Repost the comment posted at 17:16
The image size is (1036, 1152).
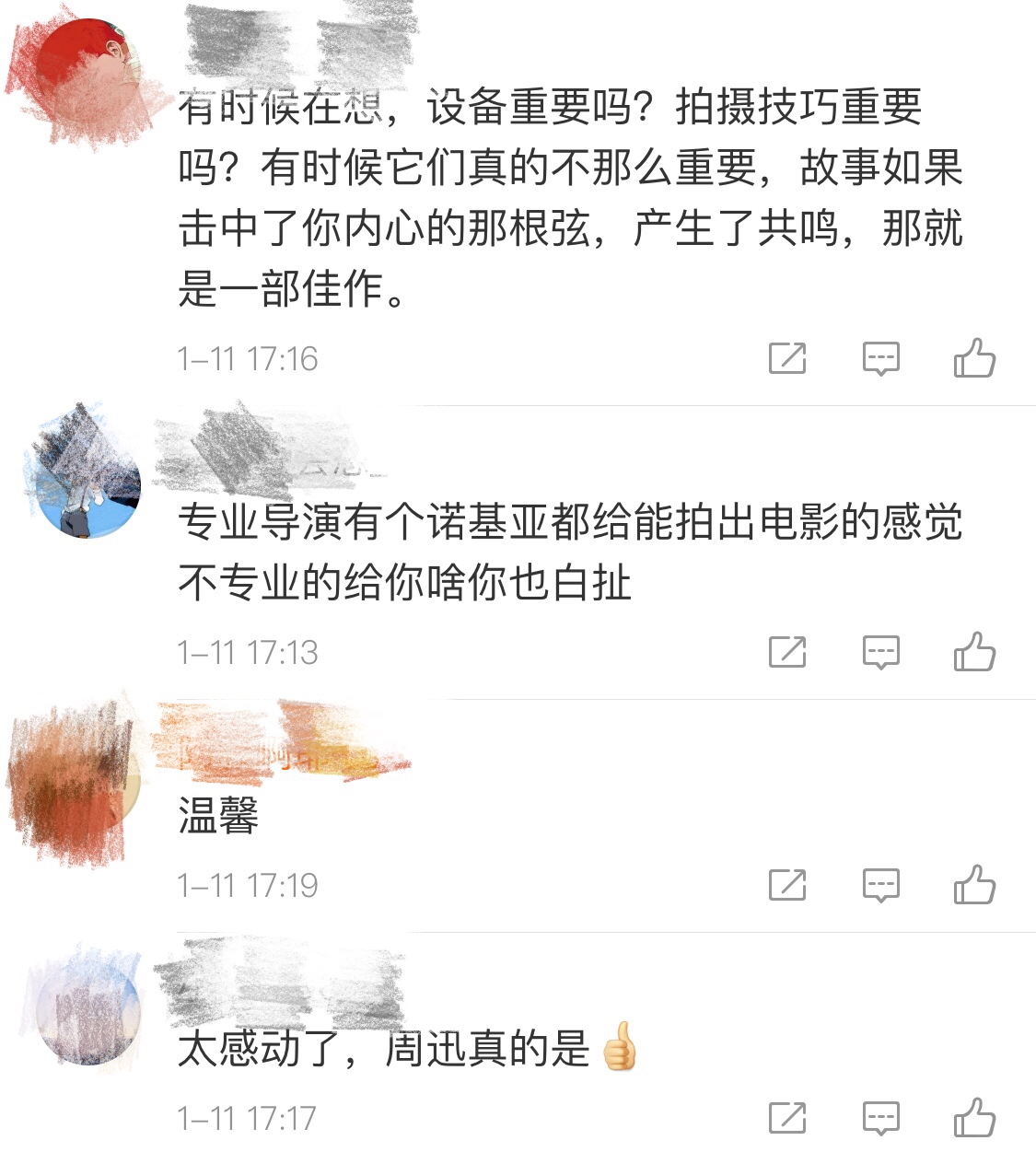787,358
